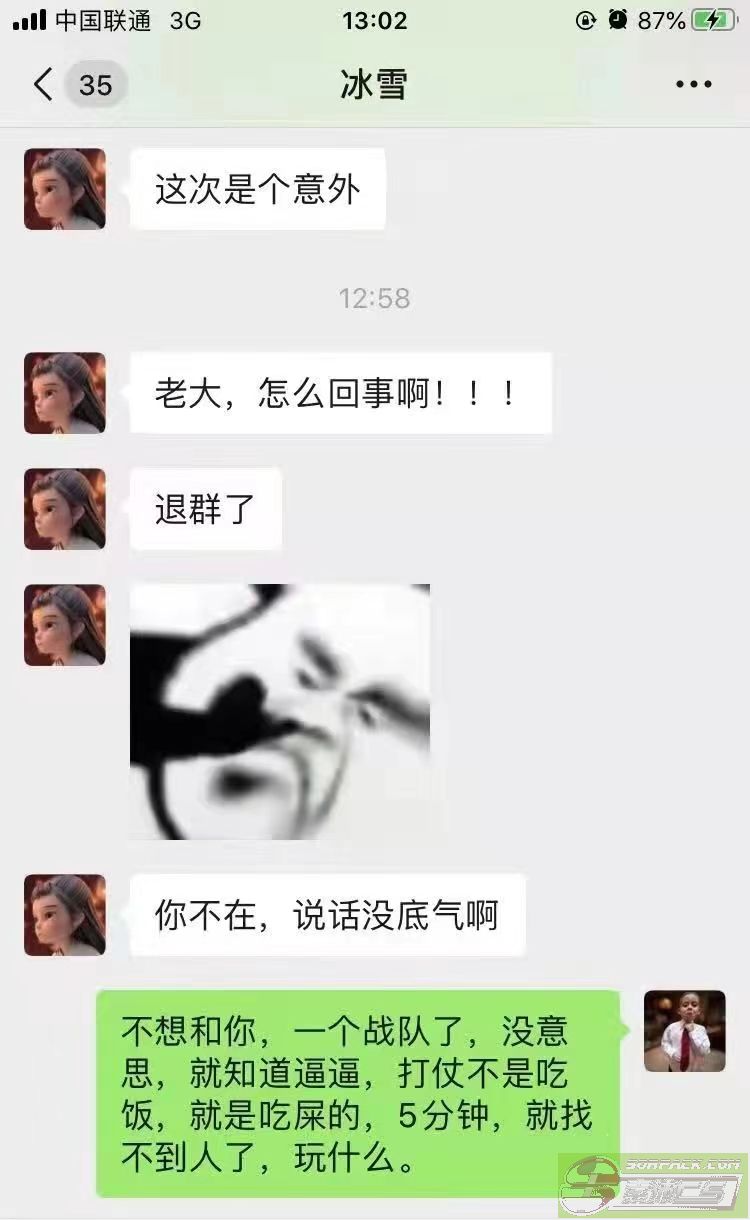Tap 冰雪's avatar beside 这次是个意外

(65, 189)
